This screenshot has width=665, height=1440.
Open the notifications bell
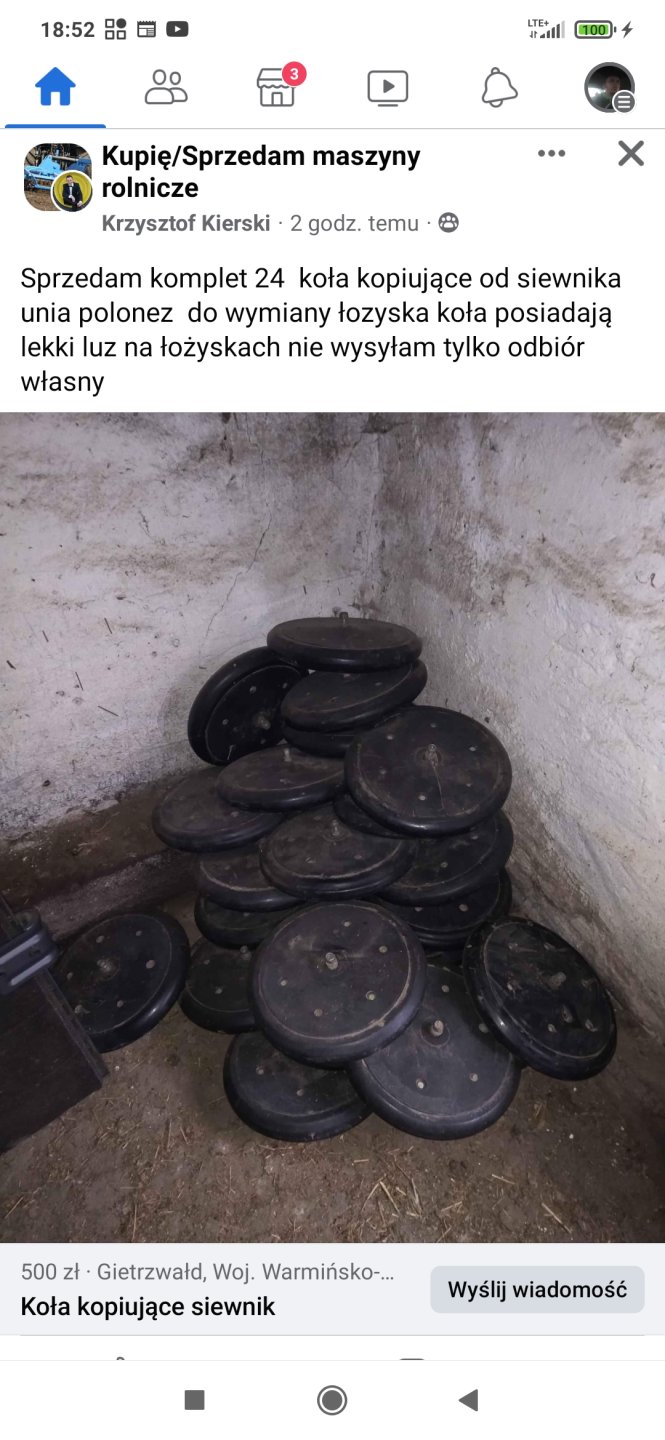[x=499, y=88]
